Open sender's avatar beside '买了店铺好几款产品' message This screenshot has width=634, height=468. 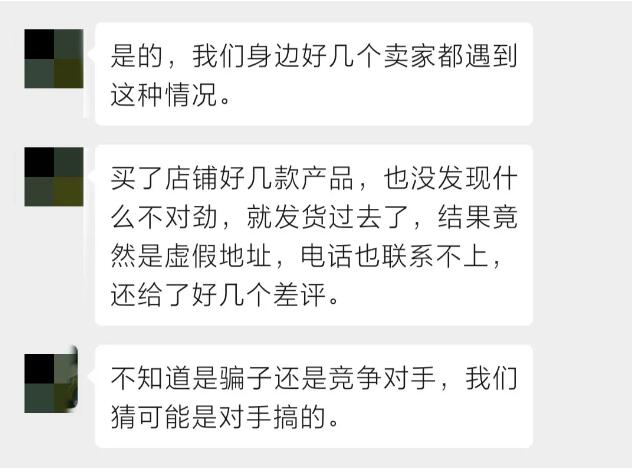pyautogui.click(x=52, y=176)
